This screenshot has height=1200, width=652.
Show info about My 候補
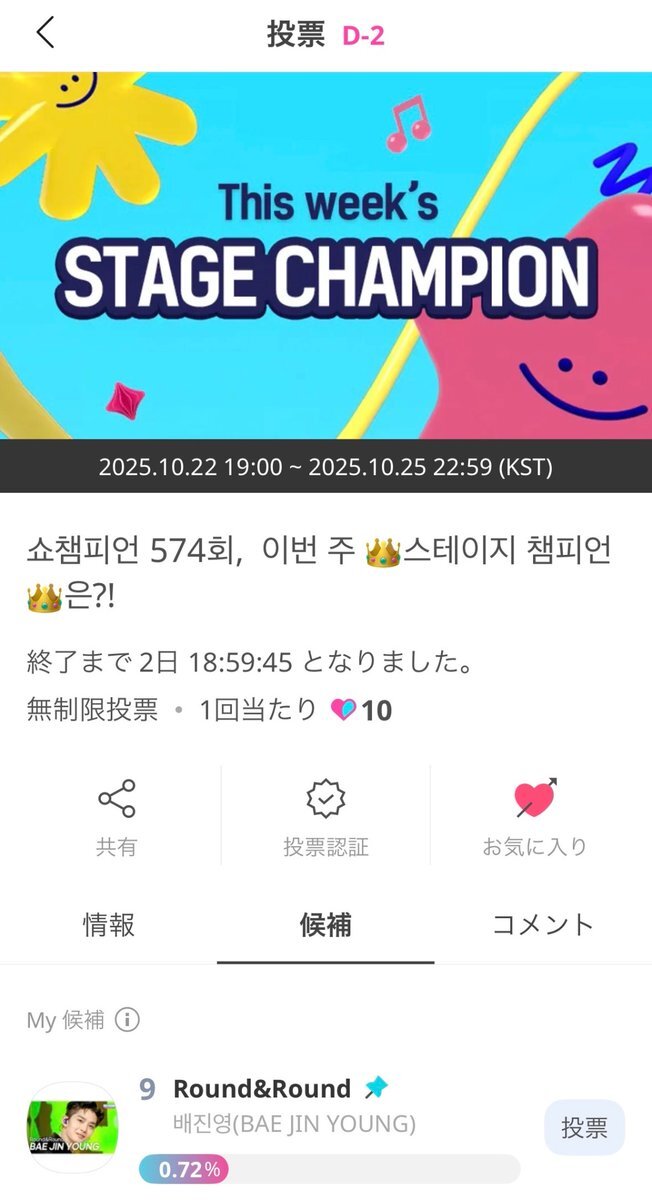(x=127, y=1020)
